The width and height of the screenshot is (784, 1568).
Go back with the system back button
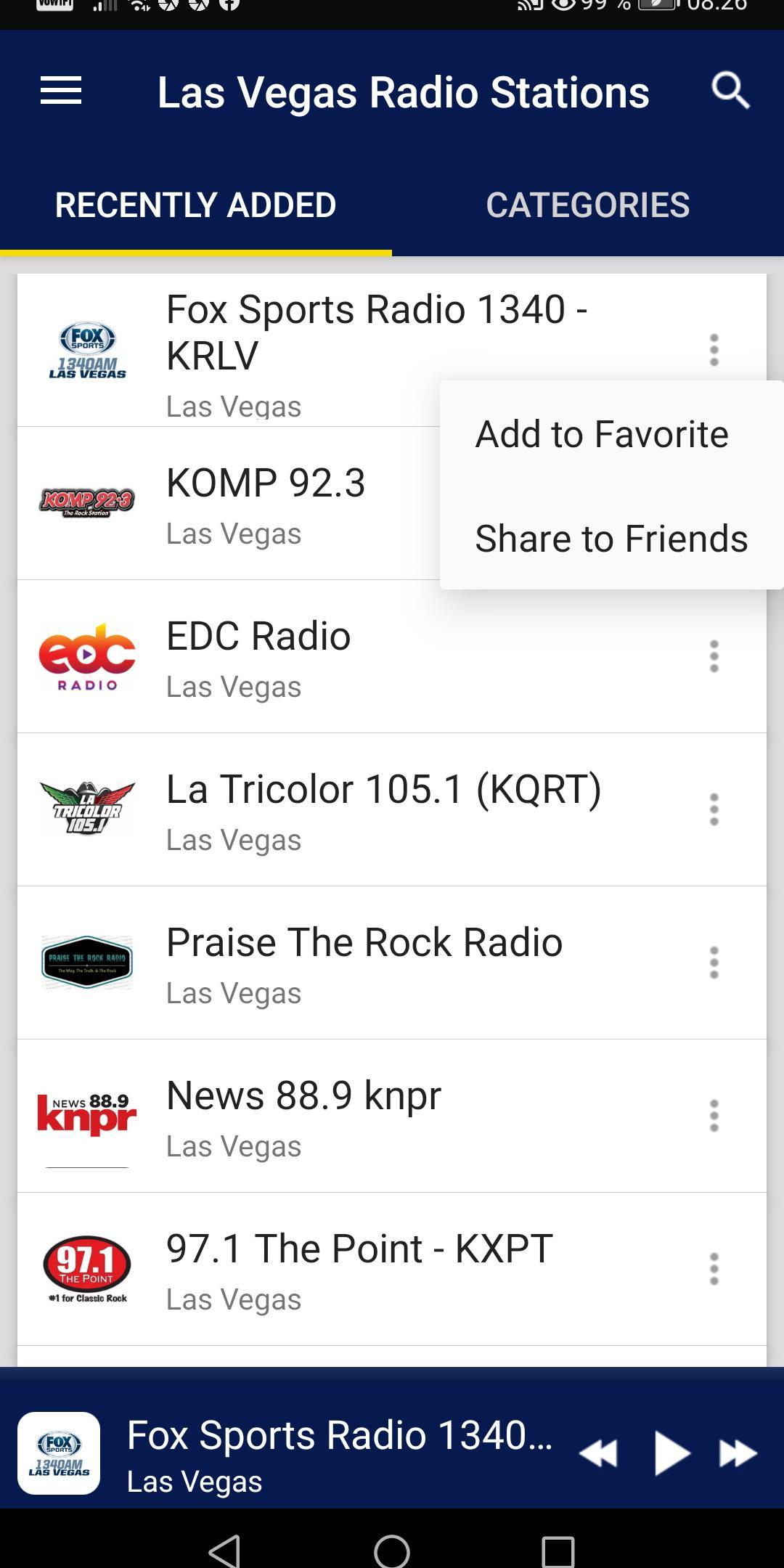tap(225, 1551)
